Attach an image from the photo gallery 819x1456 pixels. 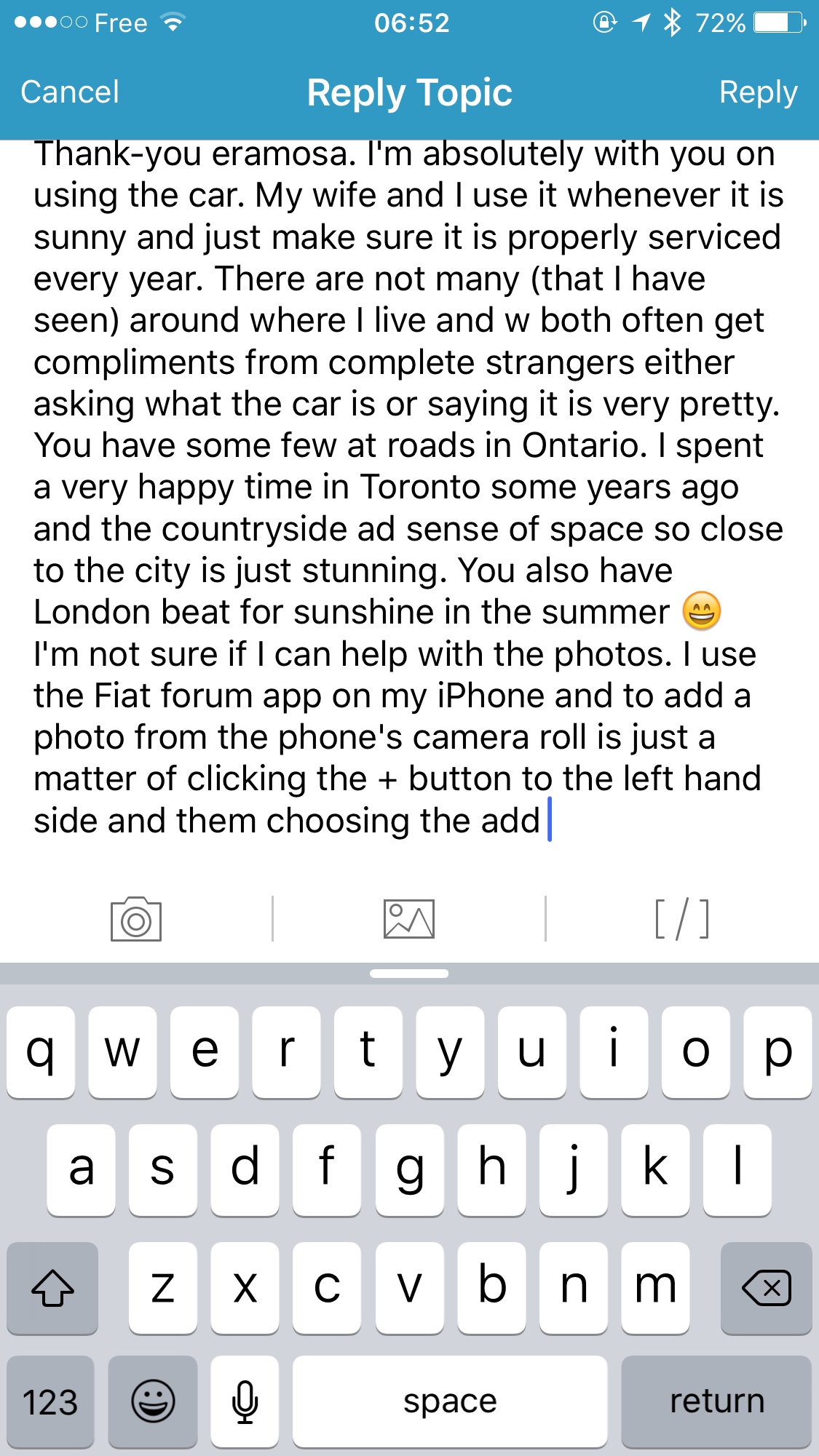[x=409, y=919]
